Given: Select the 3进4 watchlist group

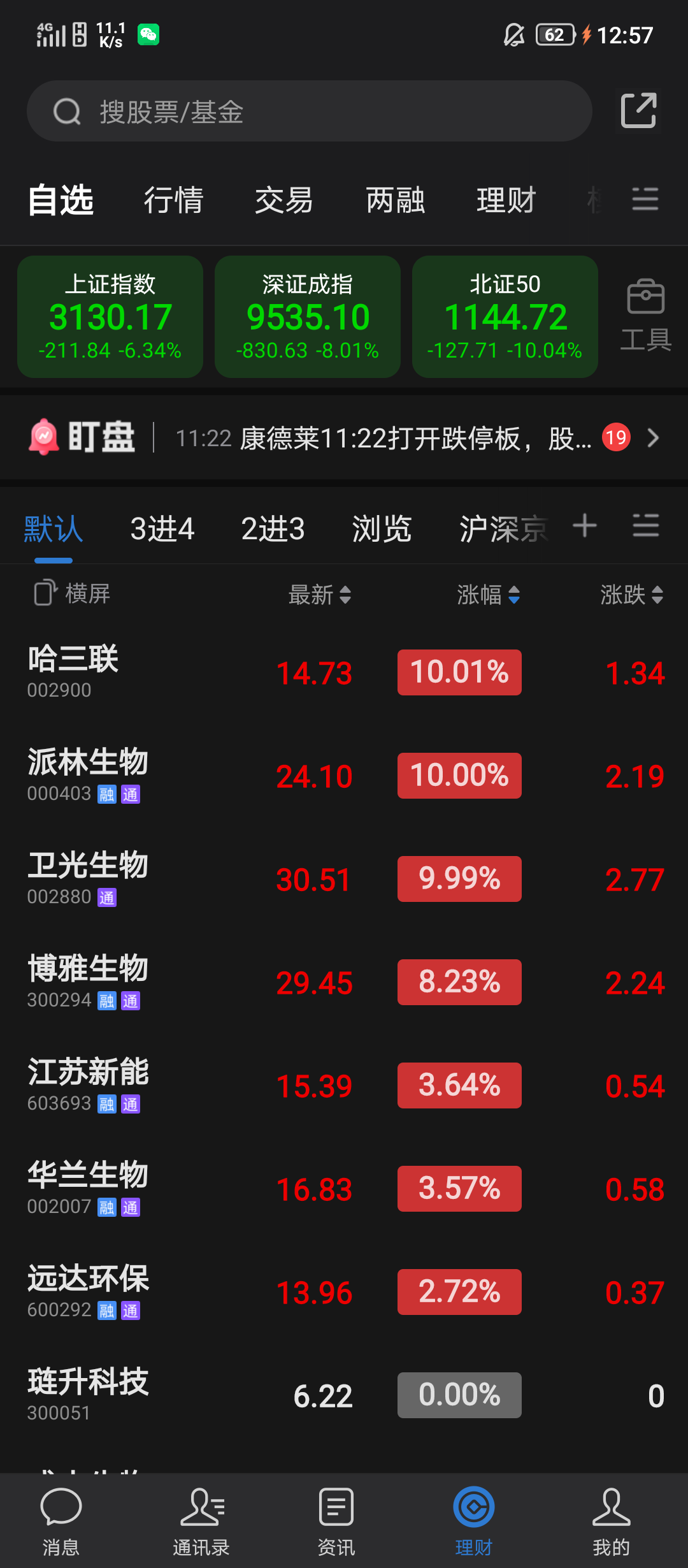Looking at the screenshot, I should pyautogui.click(x=162, y=529).
